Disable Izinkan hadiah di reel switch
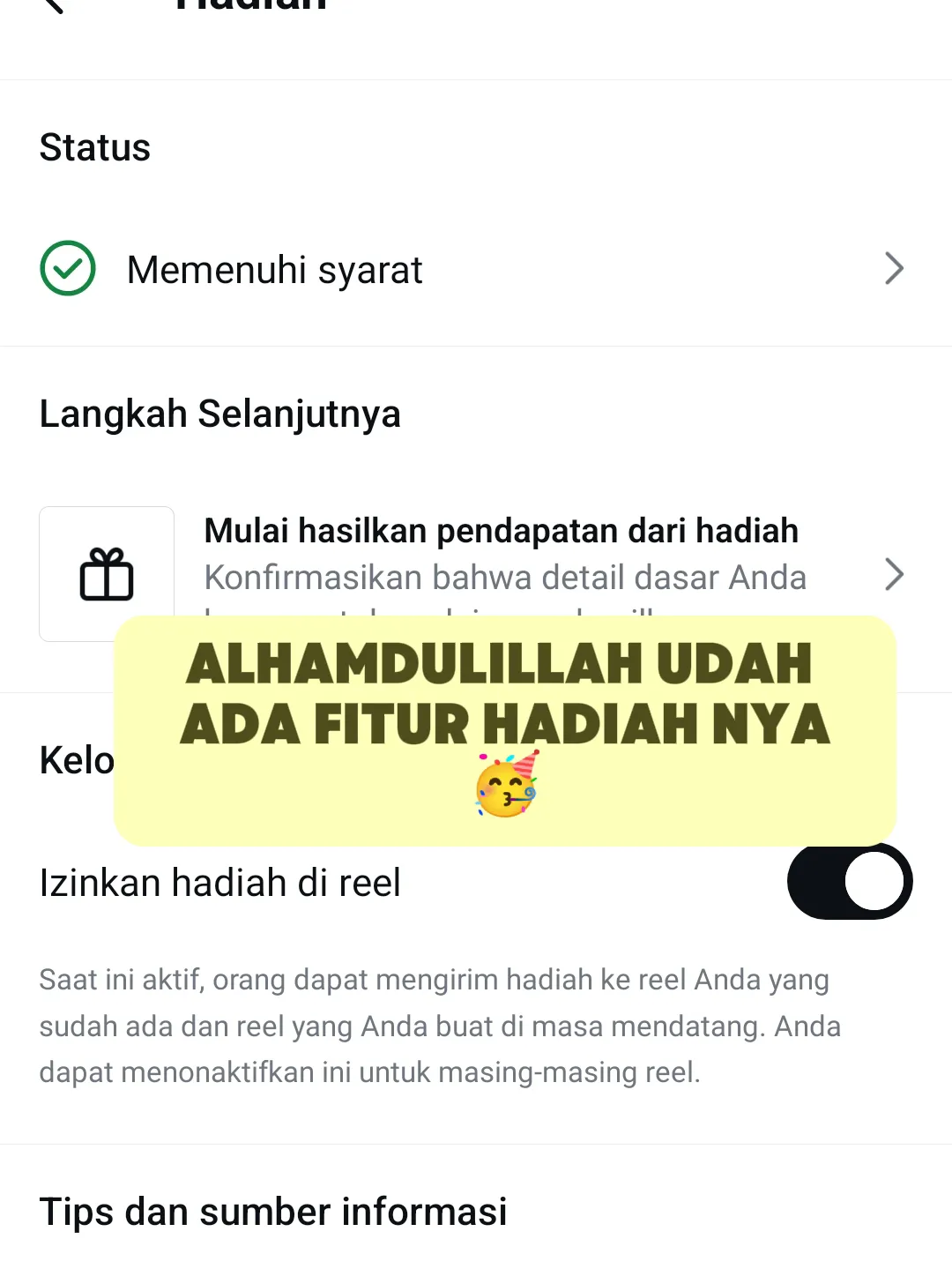 849,881
